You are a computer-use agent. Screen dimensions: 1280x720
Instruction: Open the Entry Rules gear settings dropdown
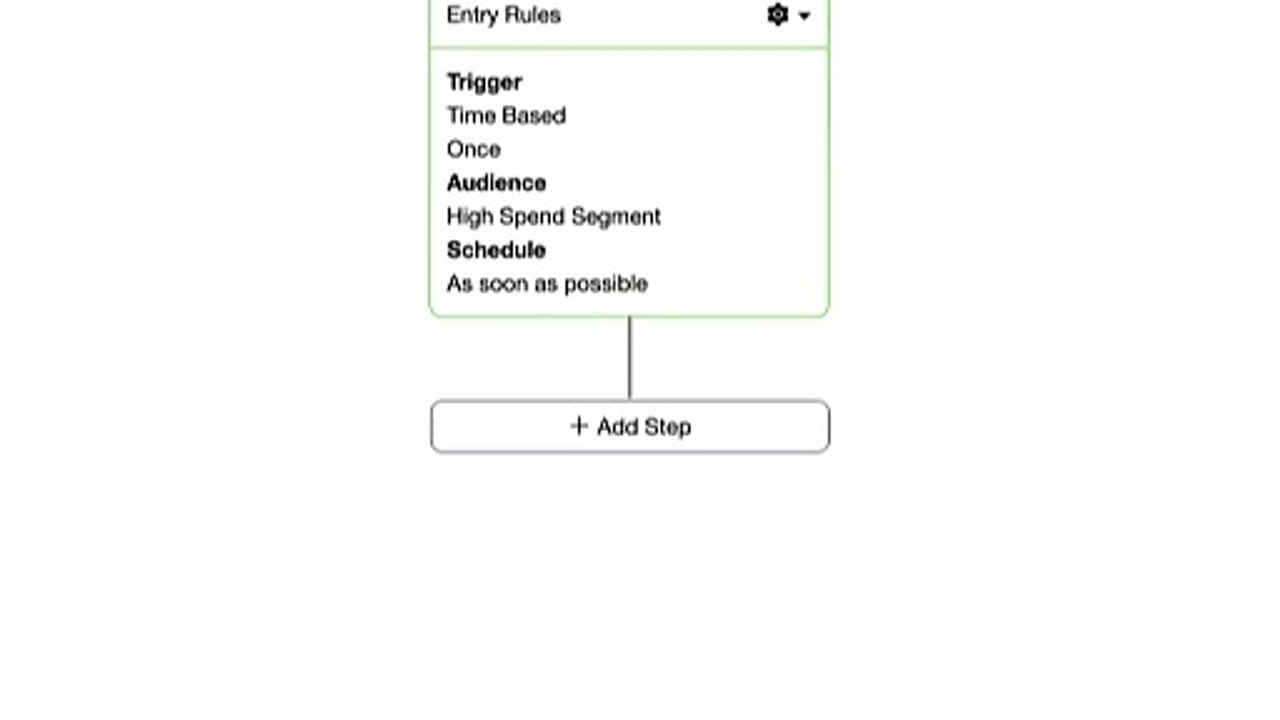point(788,15)
